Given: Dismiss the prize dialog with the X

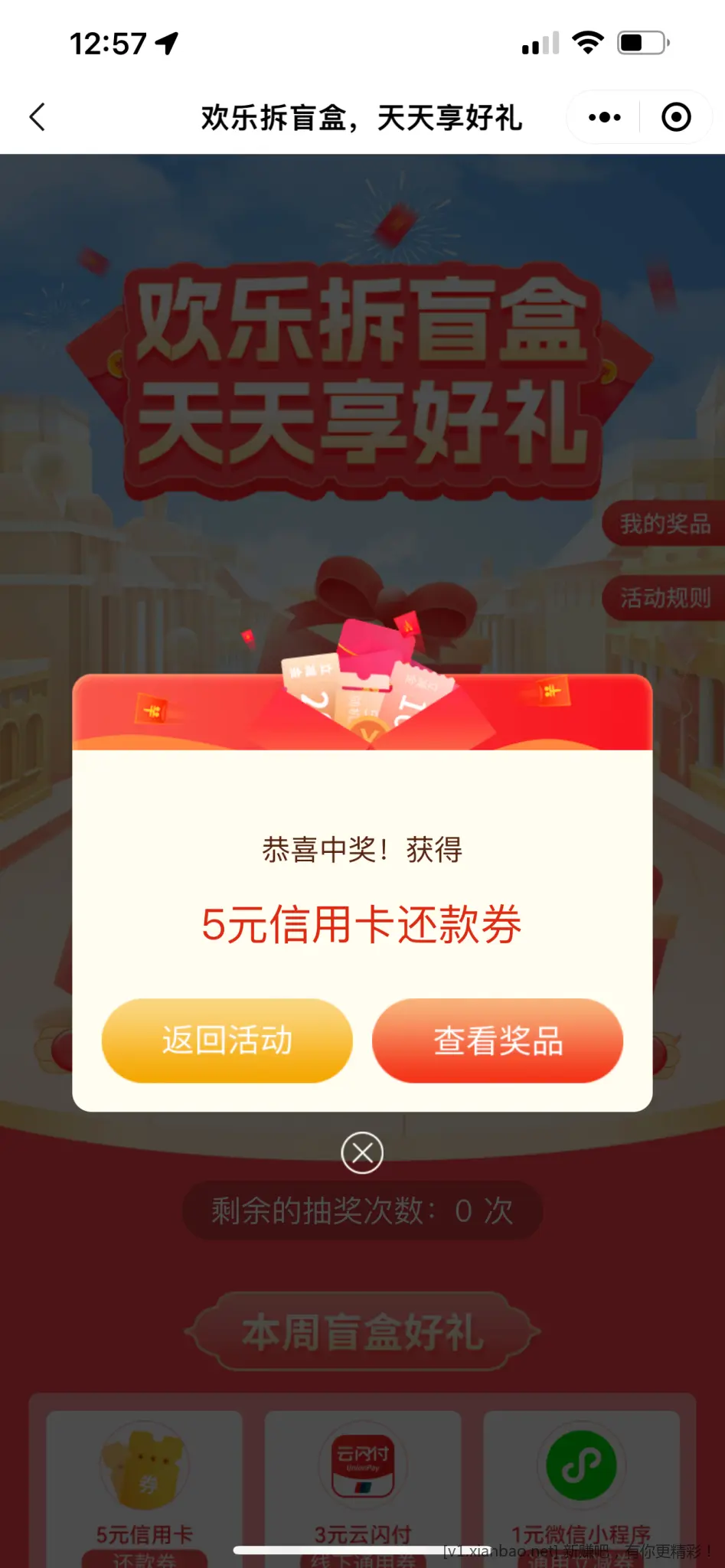Looking at the screenshot, I should pyautogui.click(x=362, y=1152).
